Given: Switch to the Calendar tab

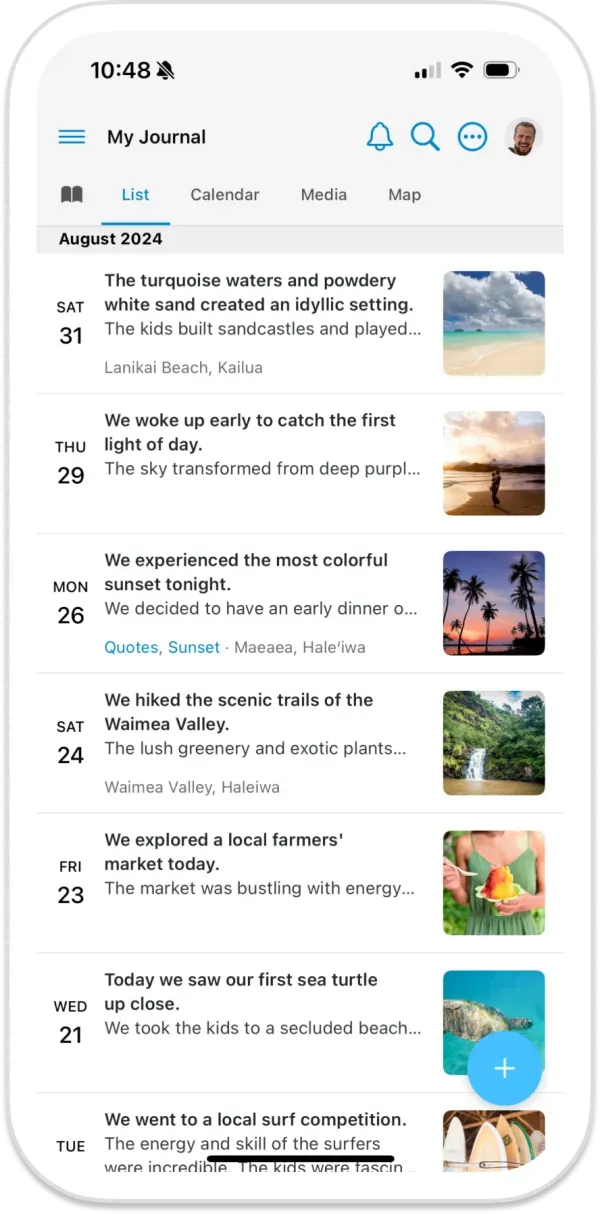Looking at the screenshot, I should 224,195.
